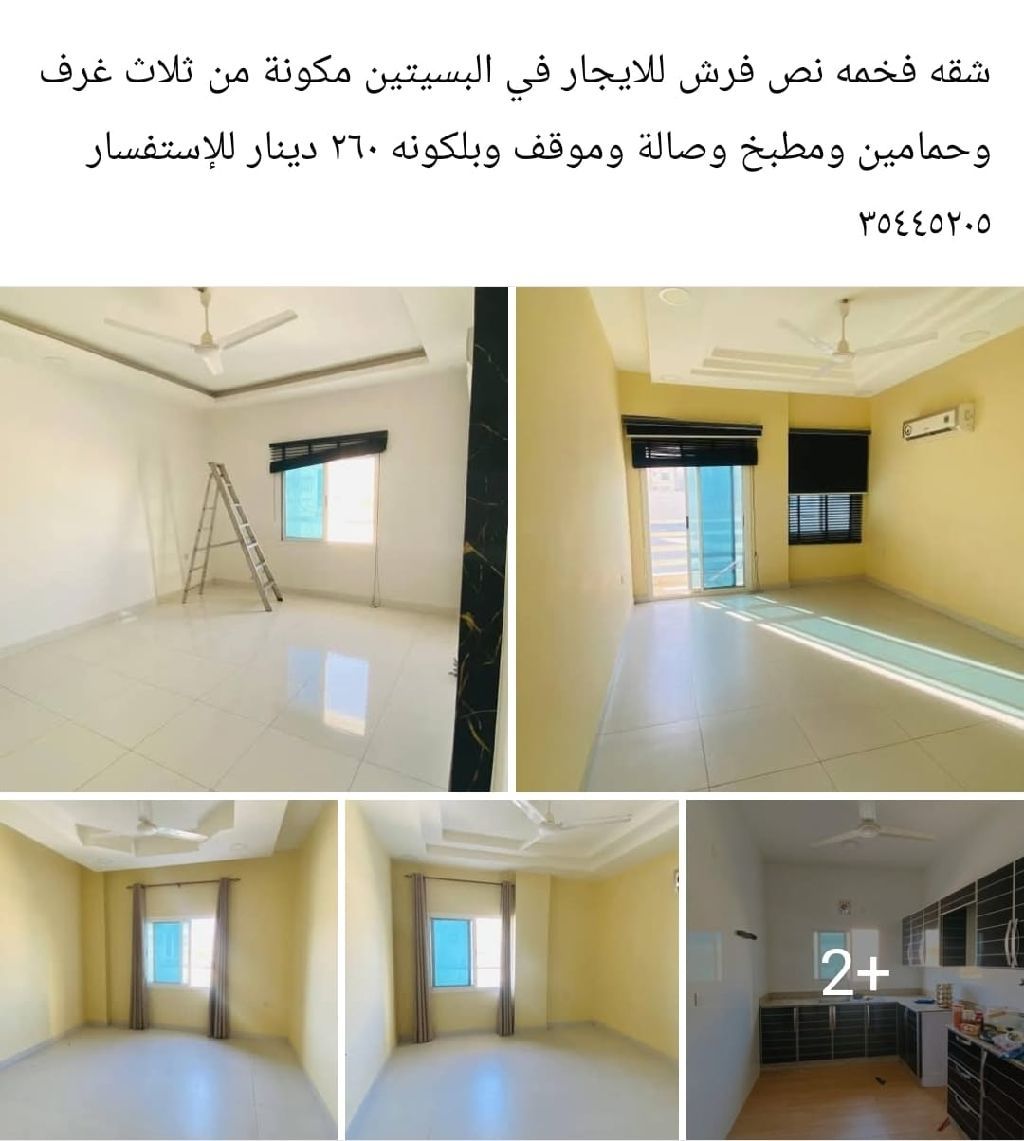
Task: View the left yellow room photo with curtains
Action: [168, 969]
